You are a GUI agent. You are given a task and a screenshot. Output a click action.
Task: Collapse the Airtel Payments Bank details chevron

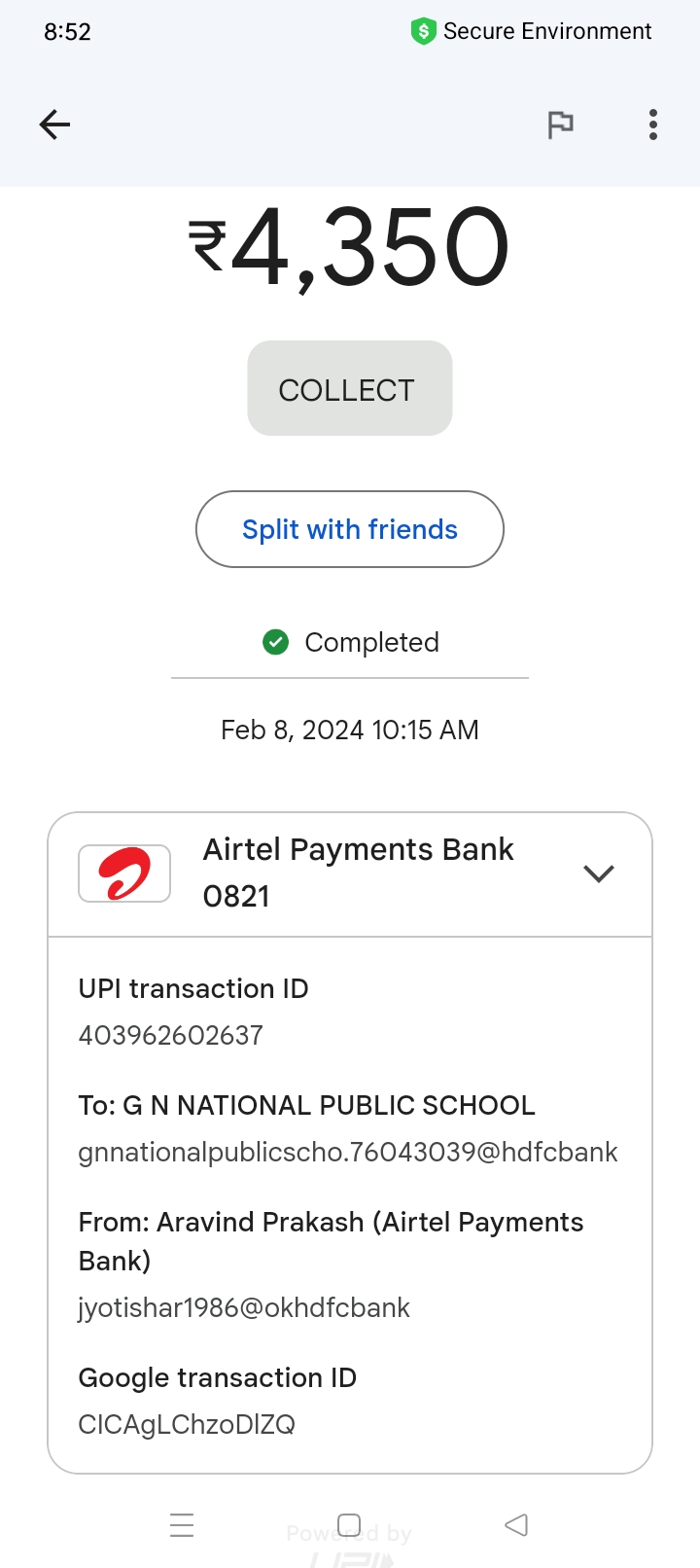pyautogui.click(x=599, y=873)
